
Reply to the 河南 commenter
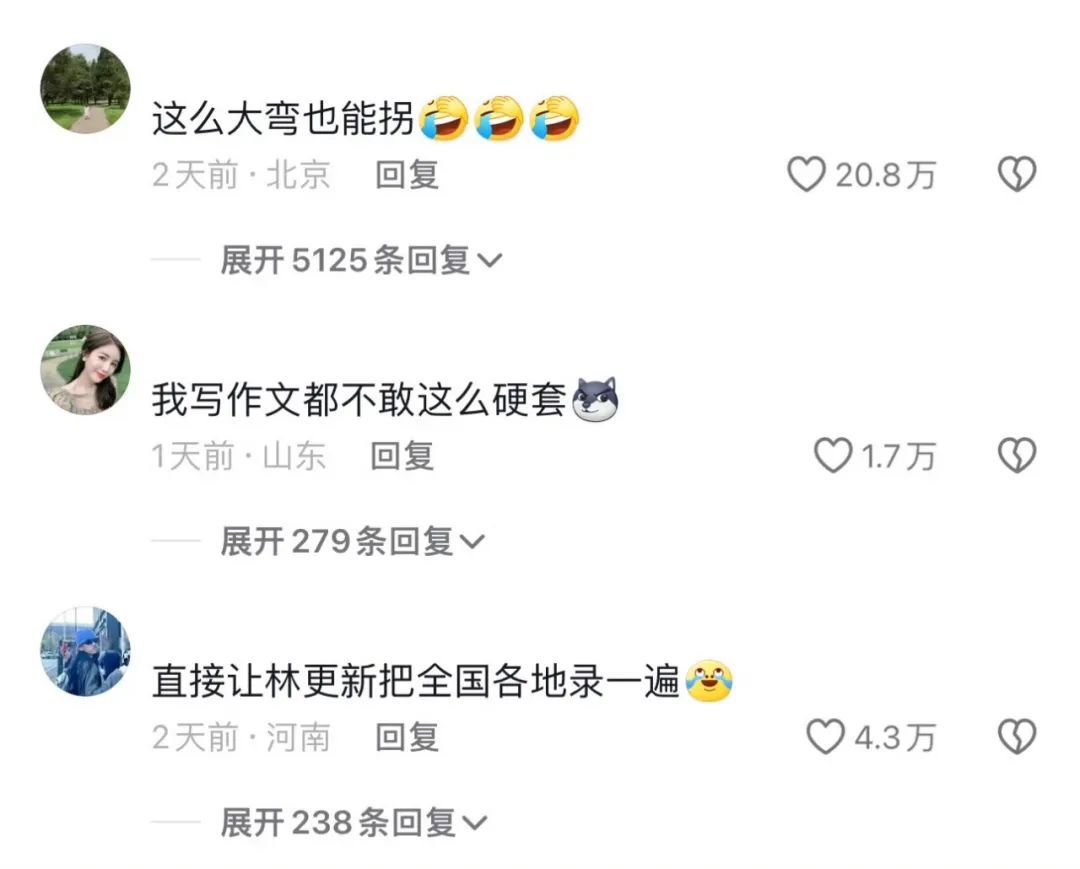pos(407,738)
